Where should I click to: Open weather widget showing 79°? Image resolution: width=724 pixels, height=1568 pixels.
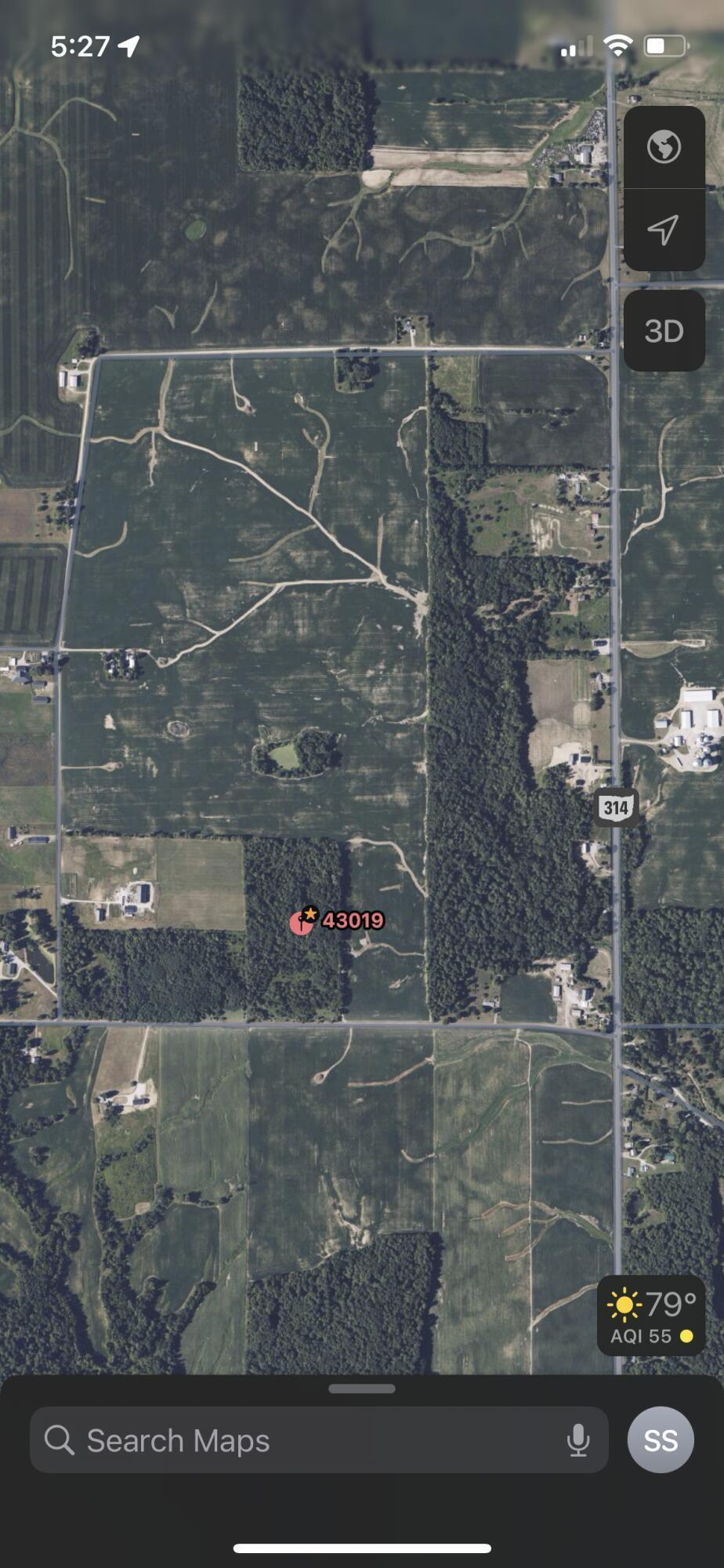pos(650,1316)
